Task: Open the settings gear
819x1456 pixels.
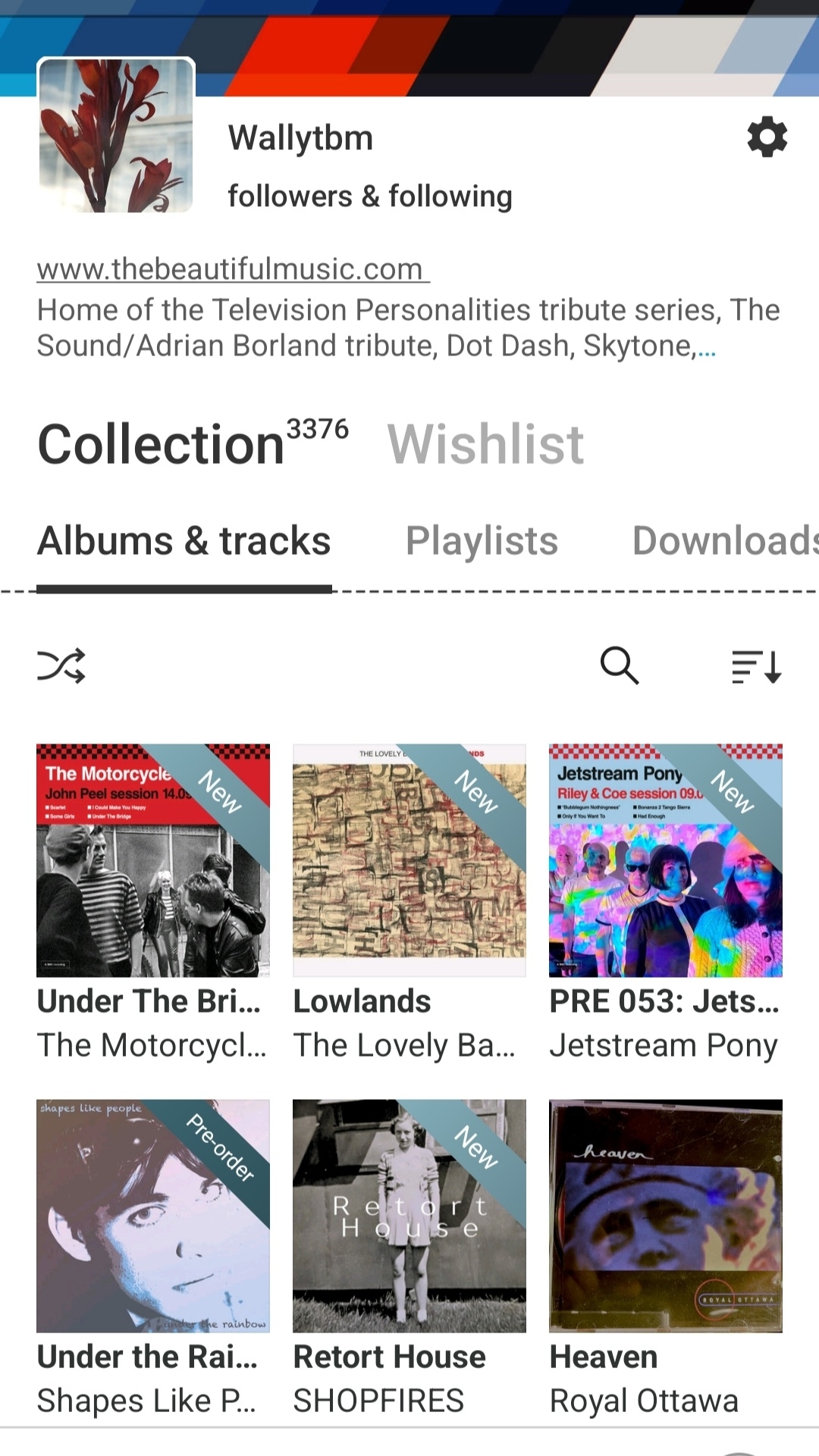Action: point(767,137)
